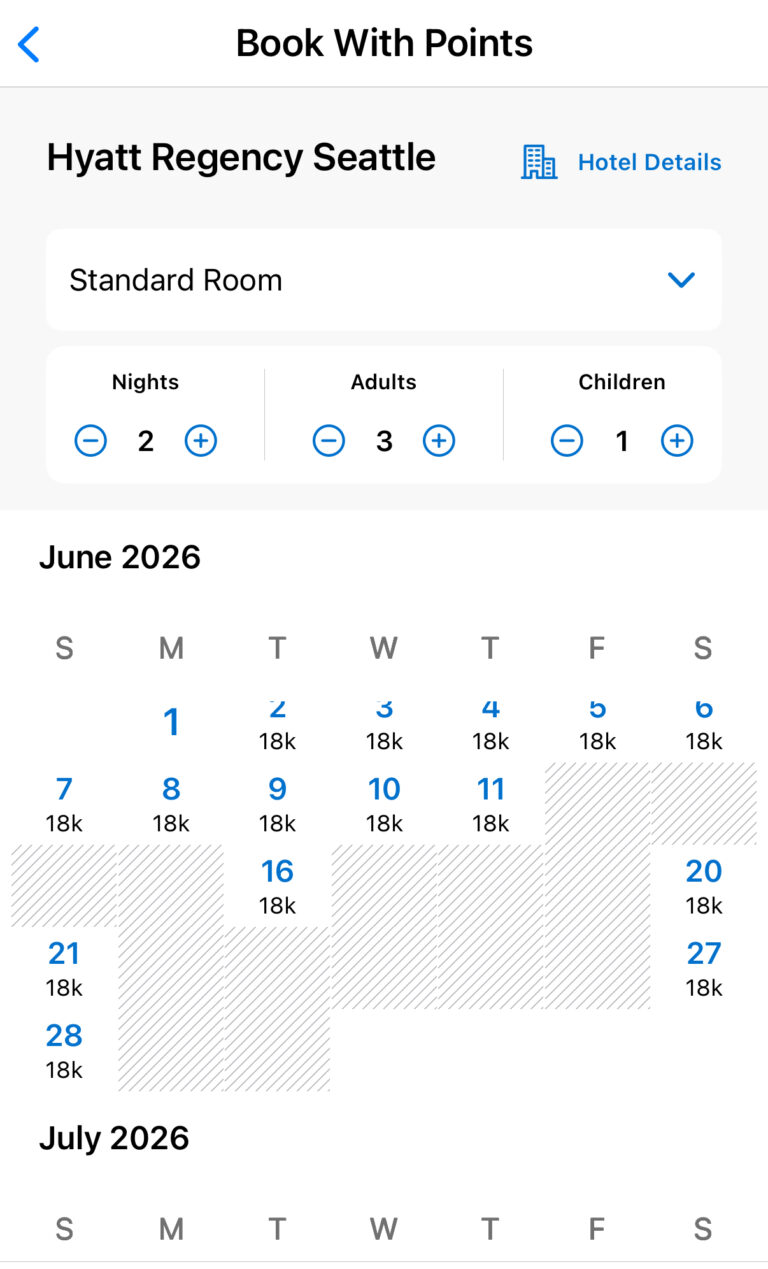Click the minus icon to decrease Adults
The width and height of the screenshot is (768, 1269).
[x=328, y=440]
